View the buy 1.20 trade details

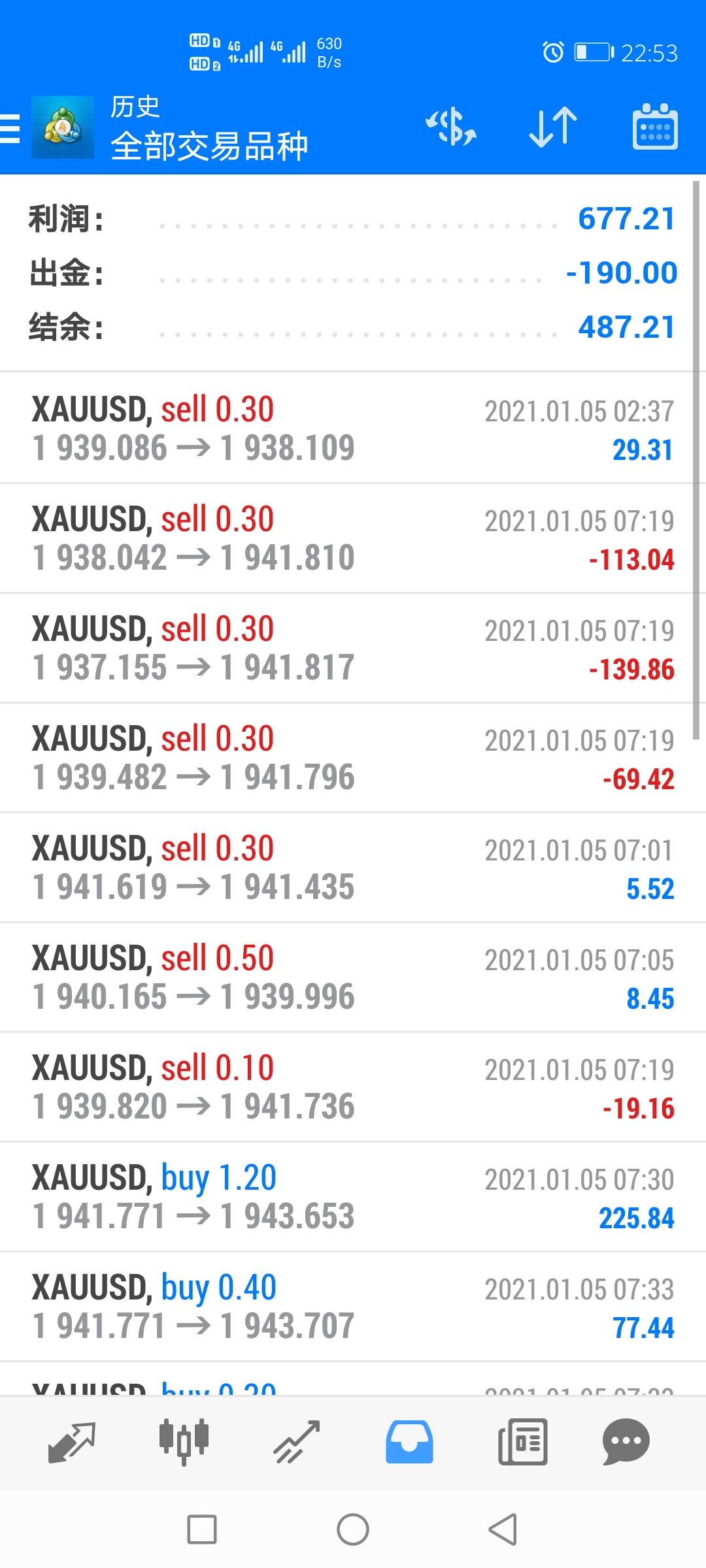click(353, 1197)
